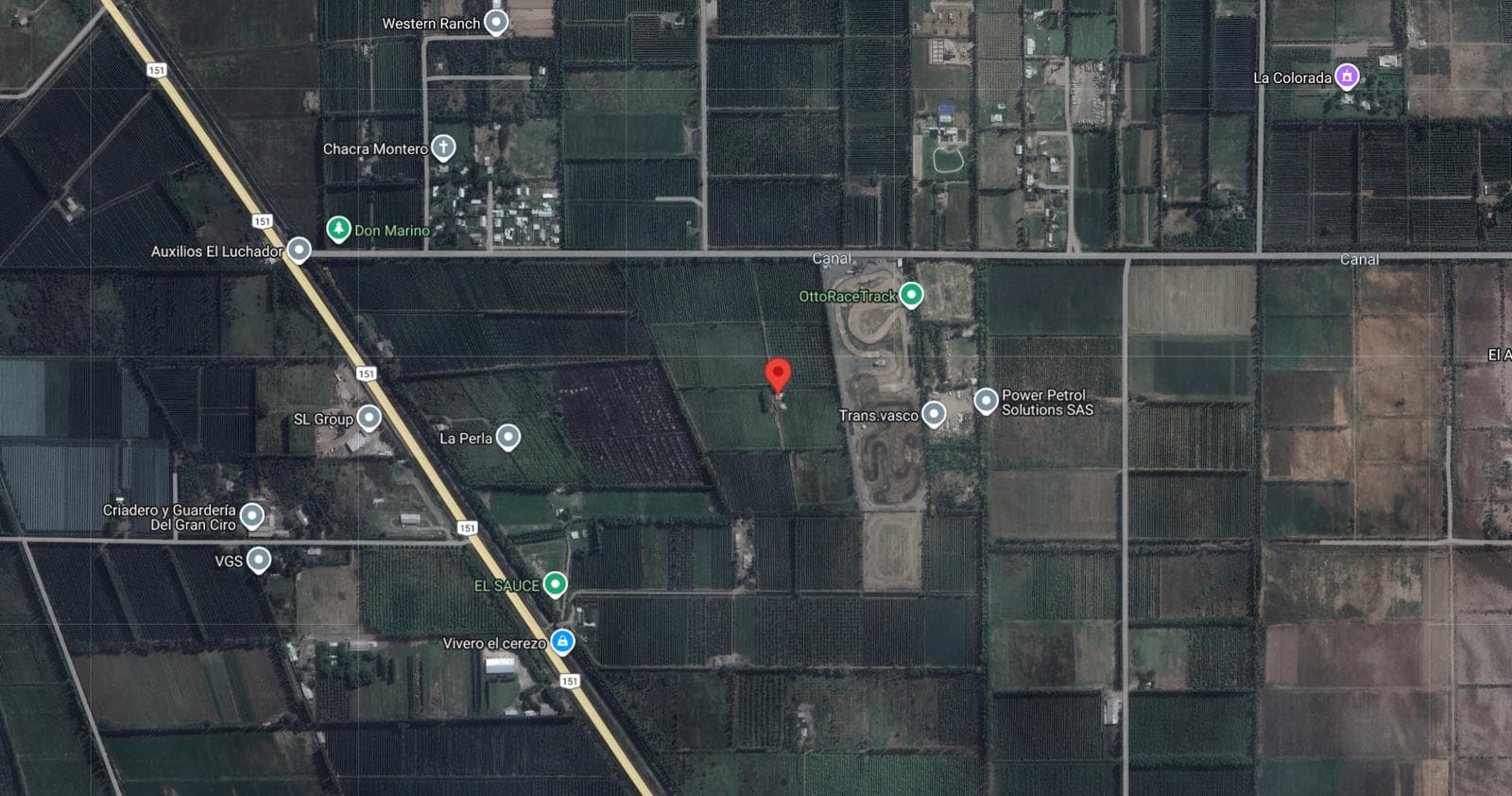Tap the red dropped location pin

[777, 375]
